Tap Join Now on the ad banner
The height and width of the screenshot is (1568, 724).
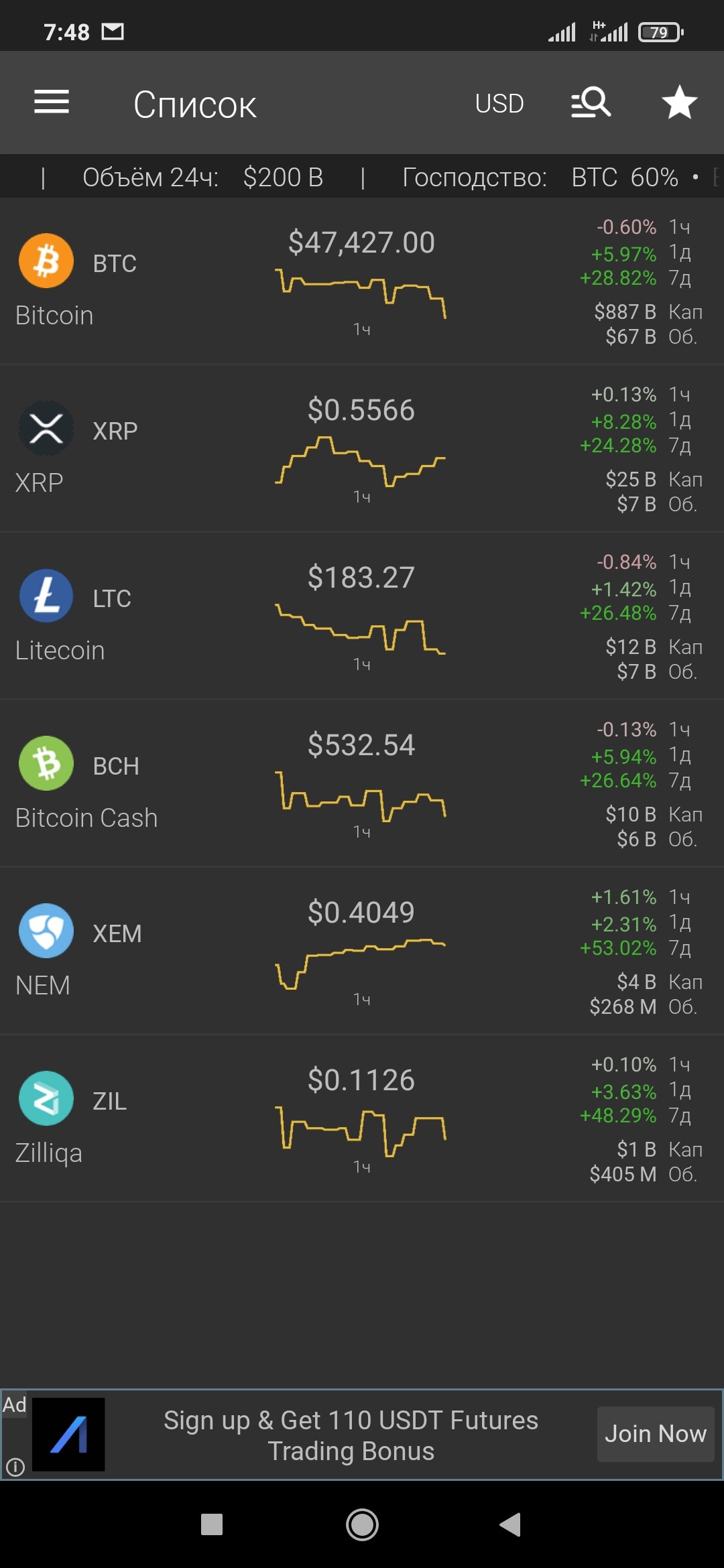pyautogui.click(x=656, y=1434)
